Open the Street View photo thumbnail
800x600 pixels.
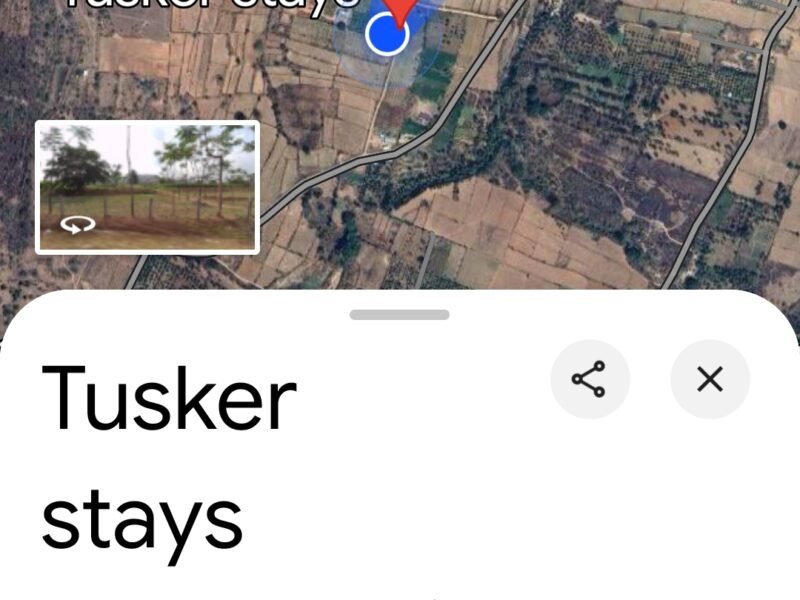click(148, 187)
